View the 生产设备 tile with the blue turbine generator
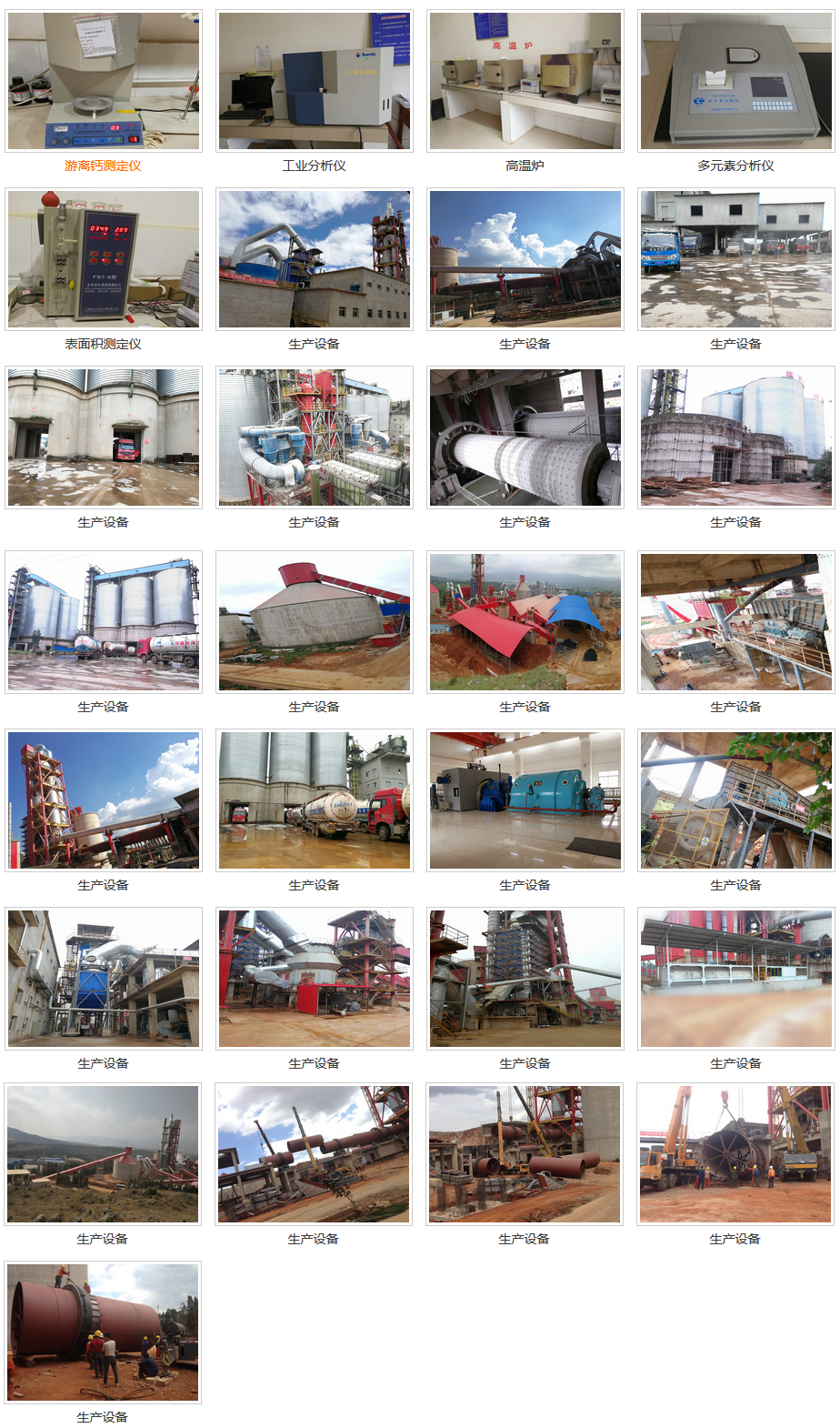This screenshot has height=1428, width=840. 525,800
